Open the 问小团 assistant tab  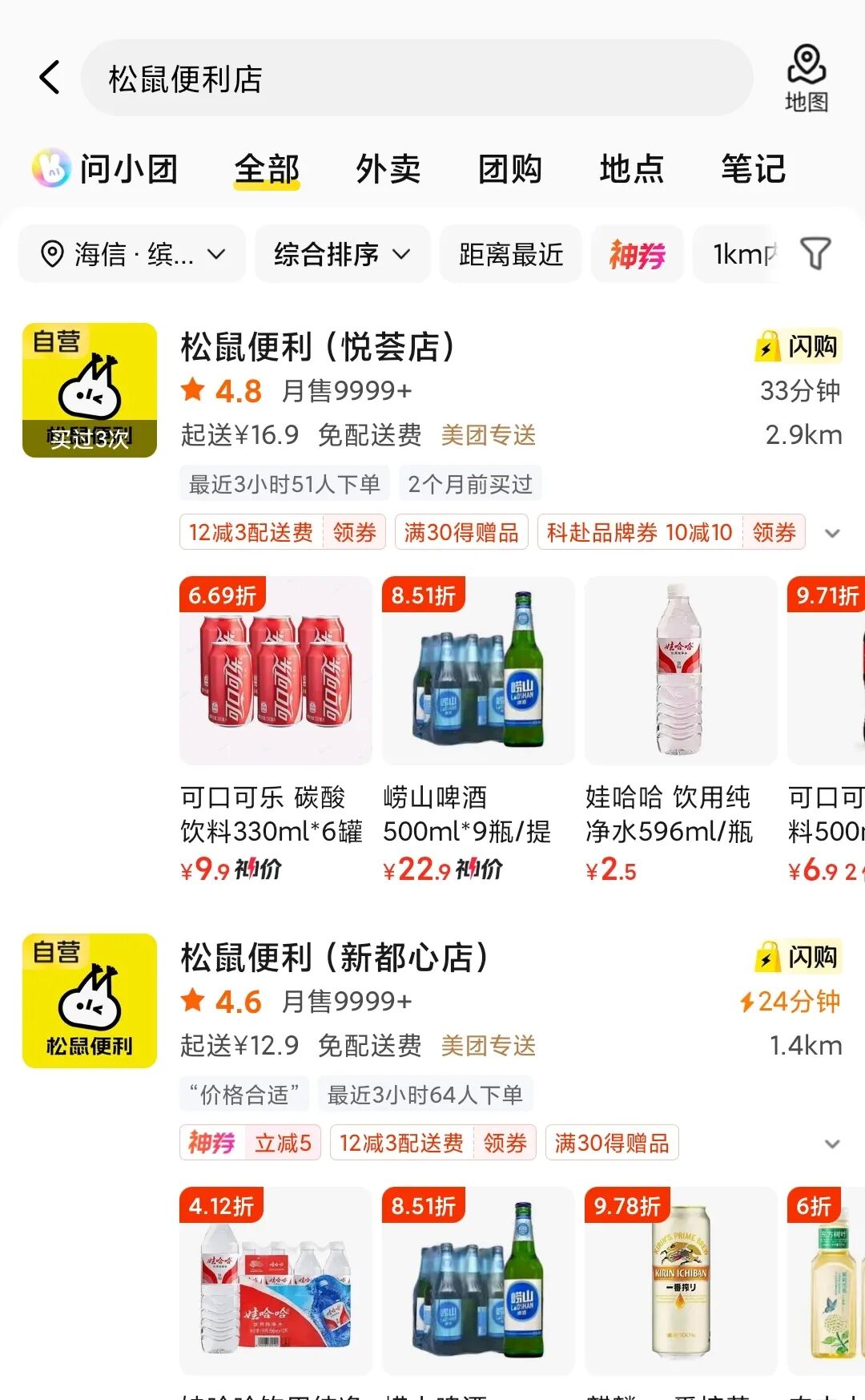pyautogui.click(x=106, y=169)
